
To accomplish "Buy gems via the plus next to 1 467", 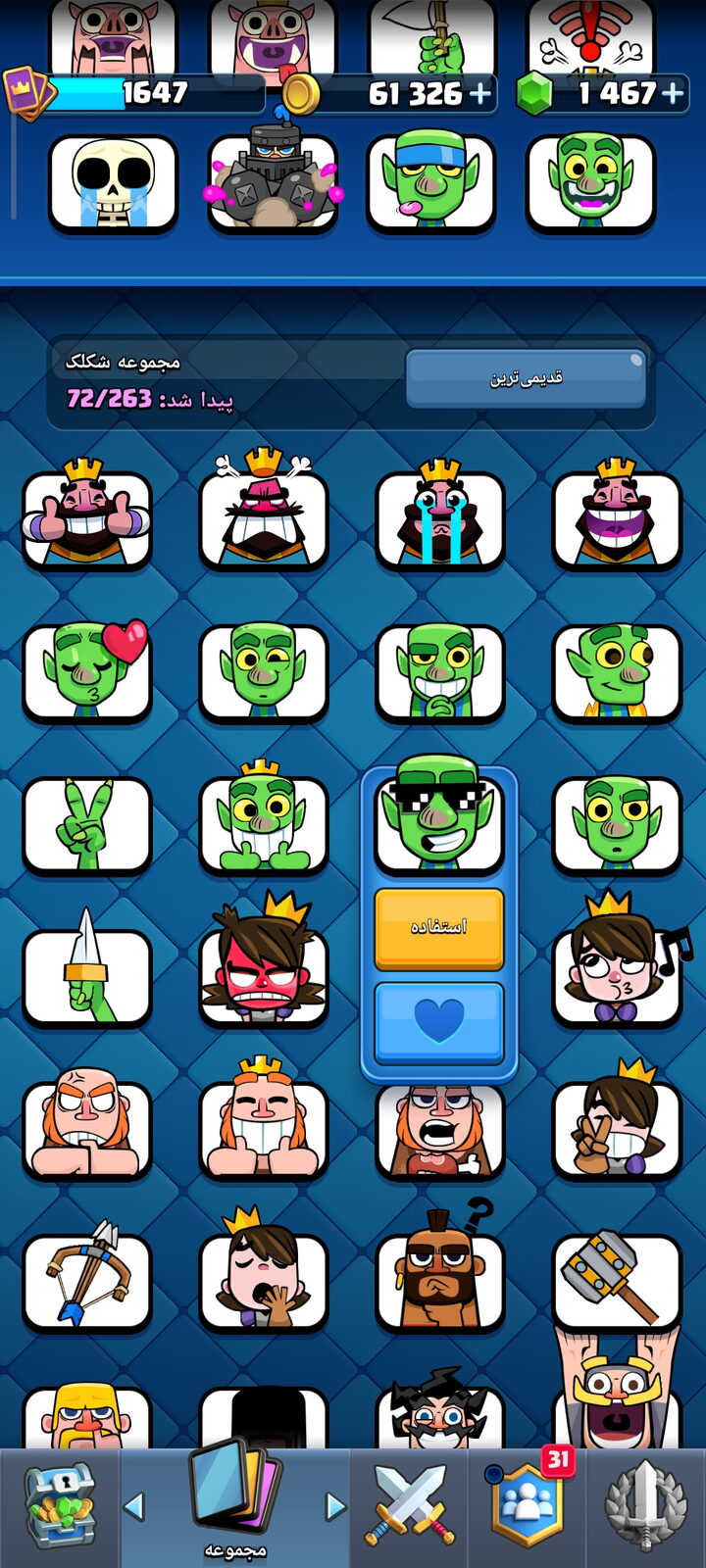I will pyautogui.click(x=673, y=94).
